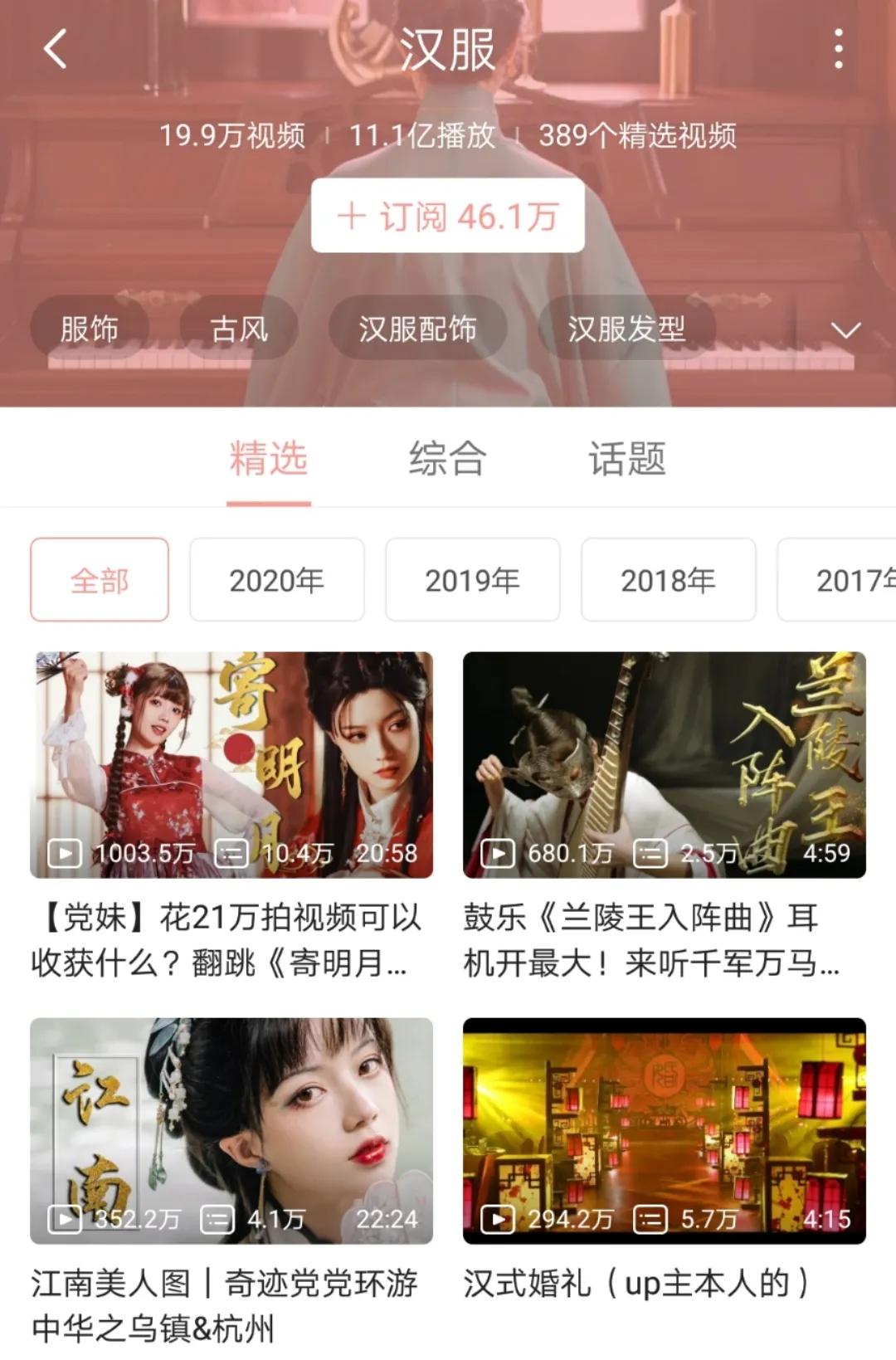Go back from the 汉服 channel page
896x1360 pixels.
(55, 49)
